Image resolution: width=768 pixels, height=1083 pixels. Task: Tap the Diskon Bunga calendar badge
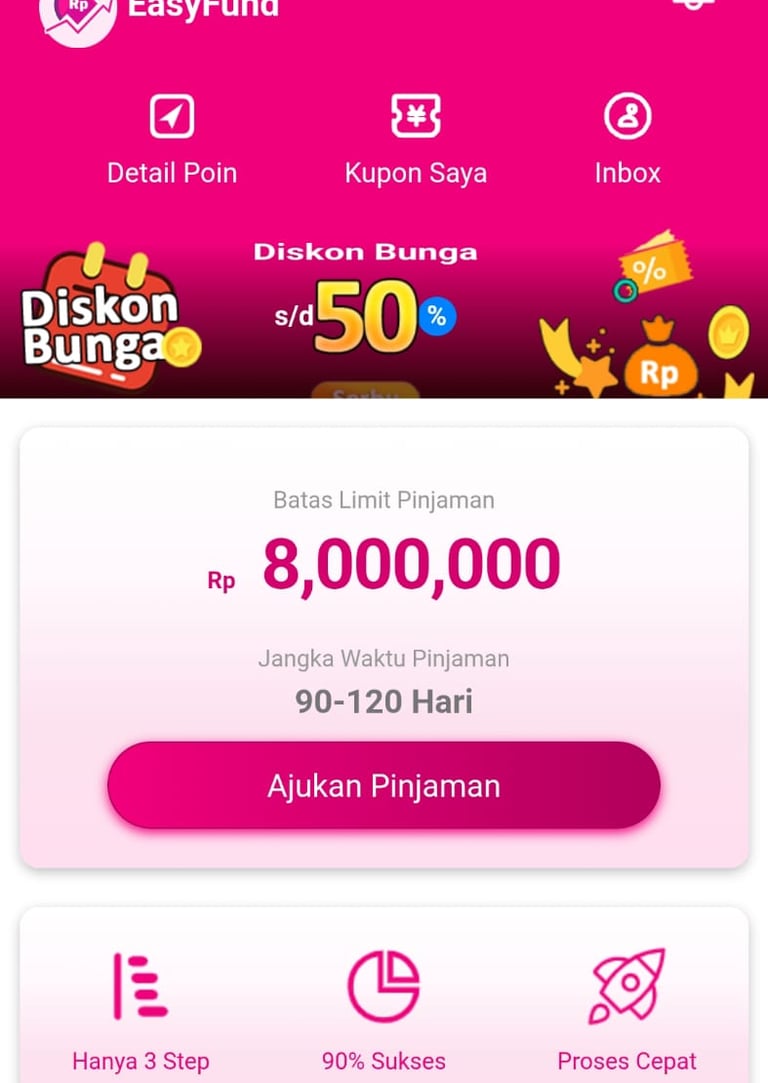110,315
